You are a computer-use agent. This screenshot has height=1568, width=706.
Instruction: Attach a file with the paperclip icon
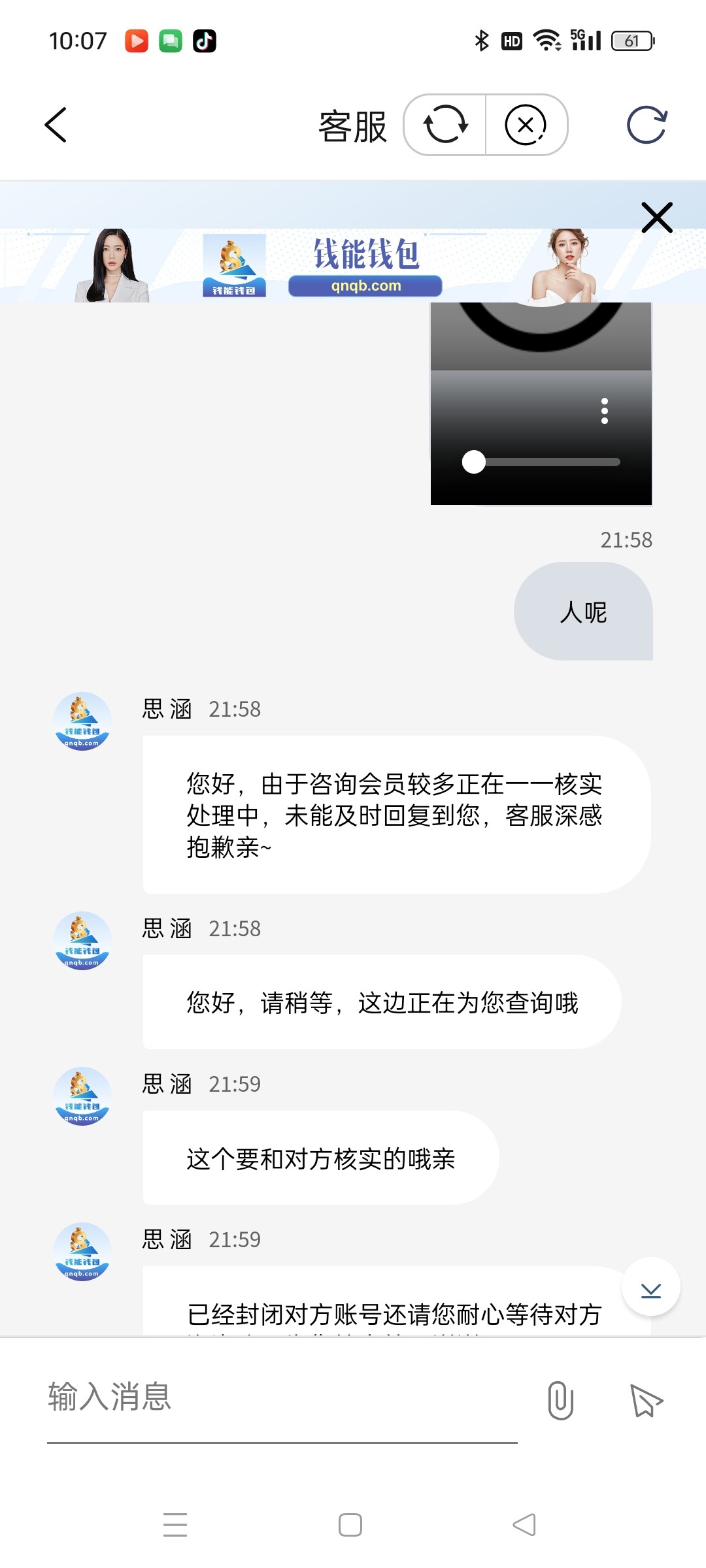[x=560, y=1400]
